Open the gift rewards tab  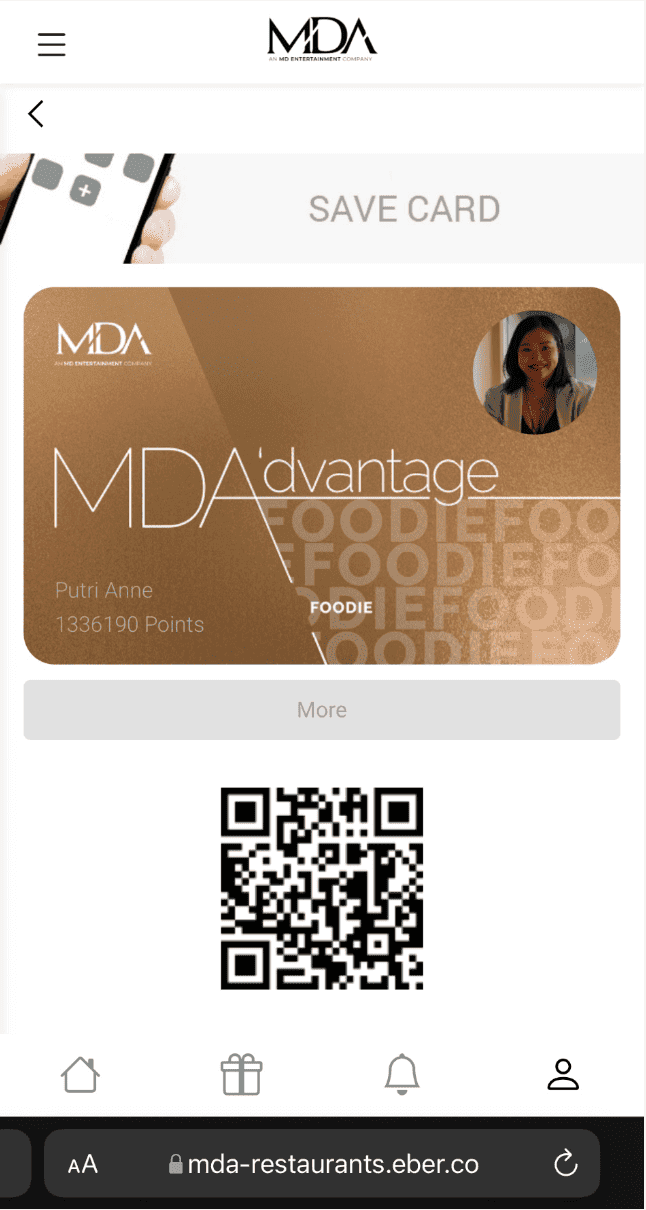[241, 1075]
